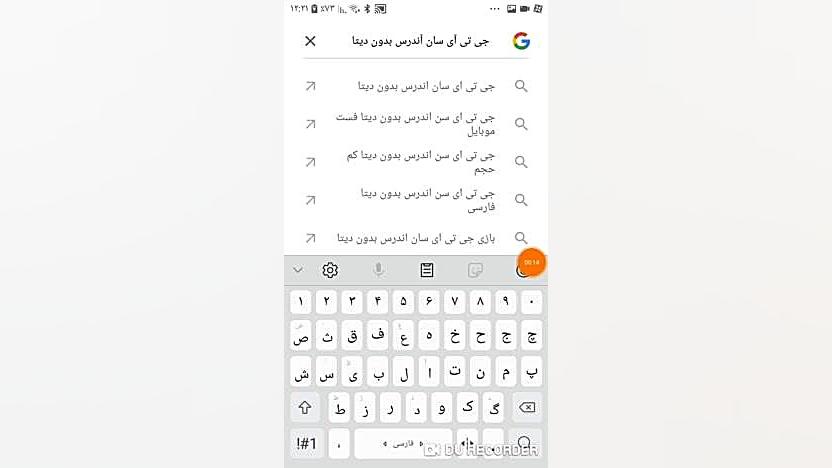Image resolution: width=832 pixels, height=468 pixels.
Task: Tap the Google search input field
Action: point(420,41)
